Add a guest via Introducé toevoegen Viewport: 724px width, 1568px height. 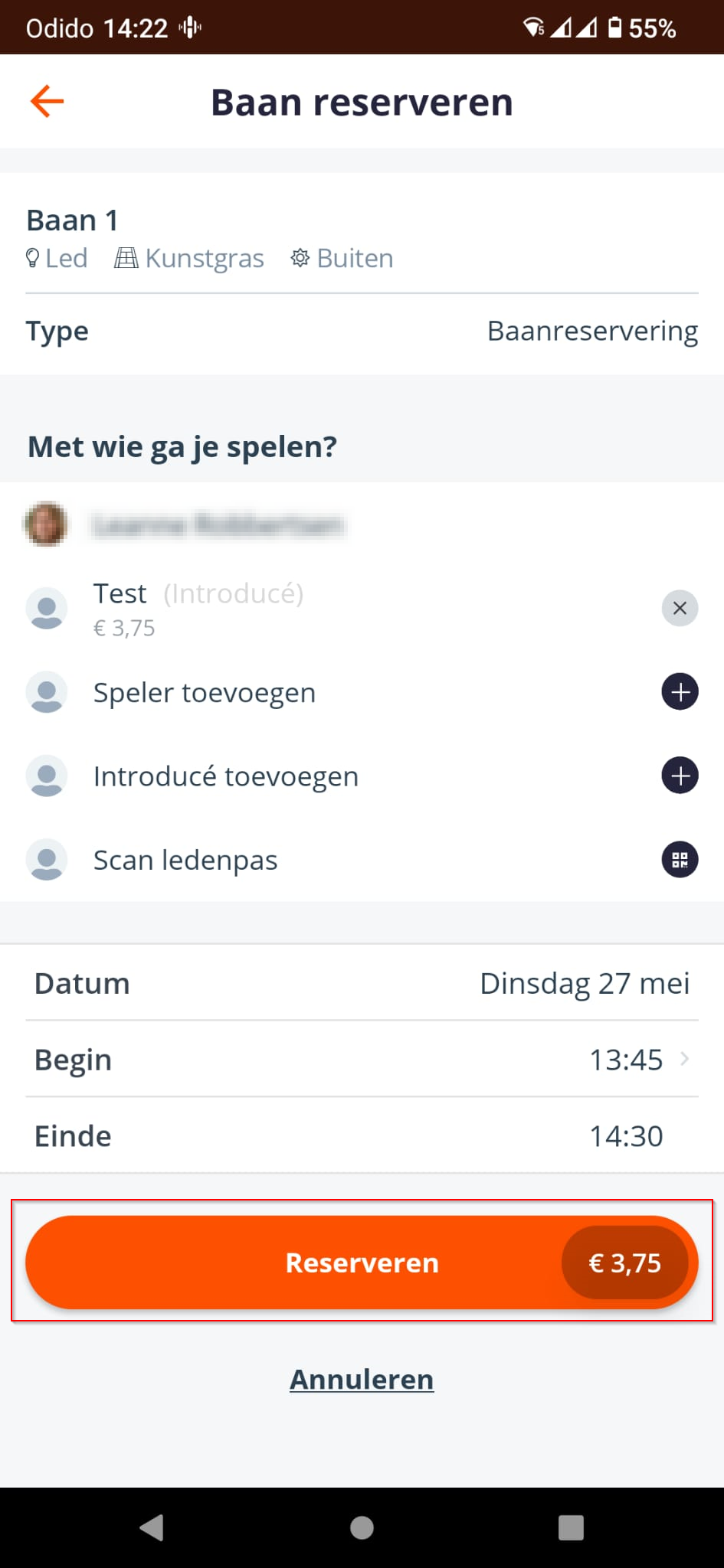(362, 776)
